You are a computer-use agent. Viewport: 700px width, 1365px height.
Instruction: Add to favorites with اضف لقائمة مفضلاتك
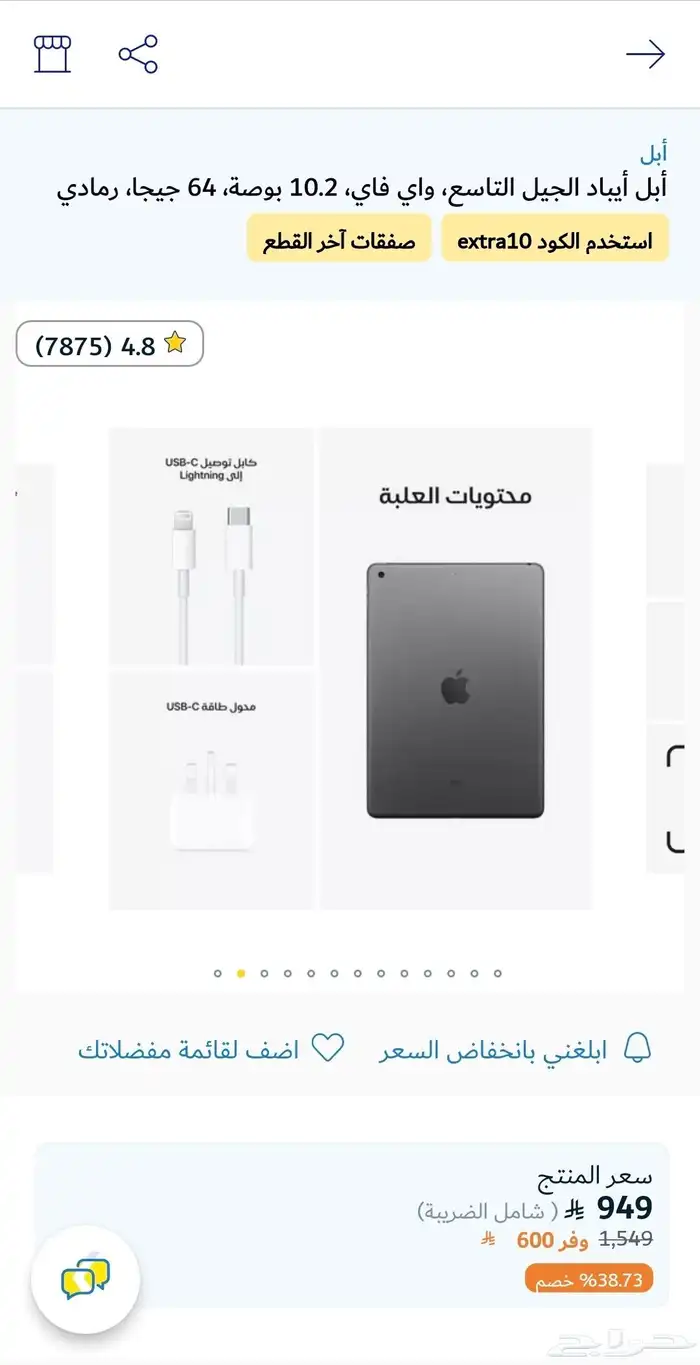pyautogui.click(x=211, y=1049)
